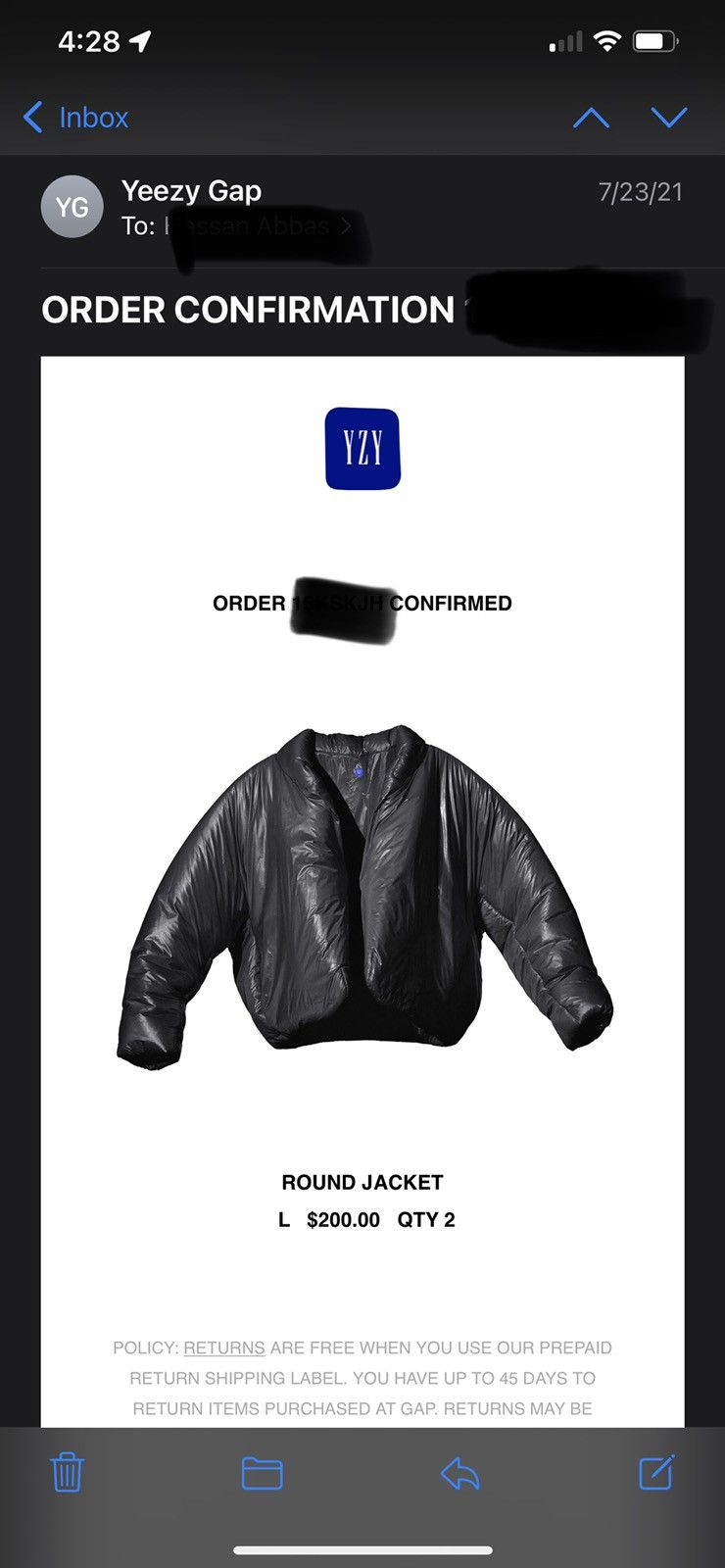Move this message to a folder
The width and height of the screenshot is (725, 1568).
[262, 1472]
